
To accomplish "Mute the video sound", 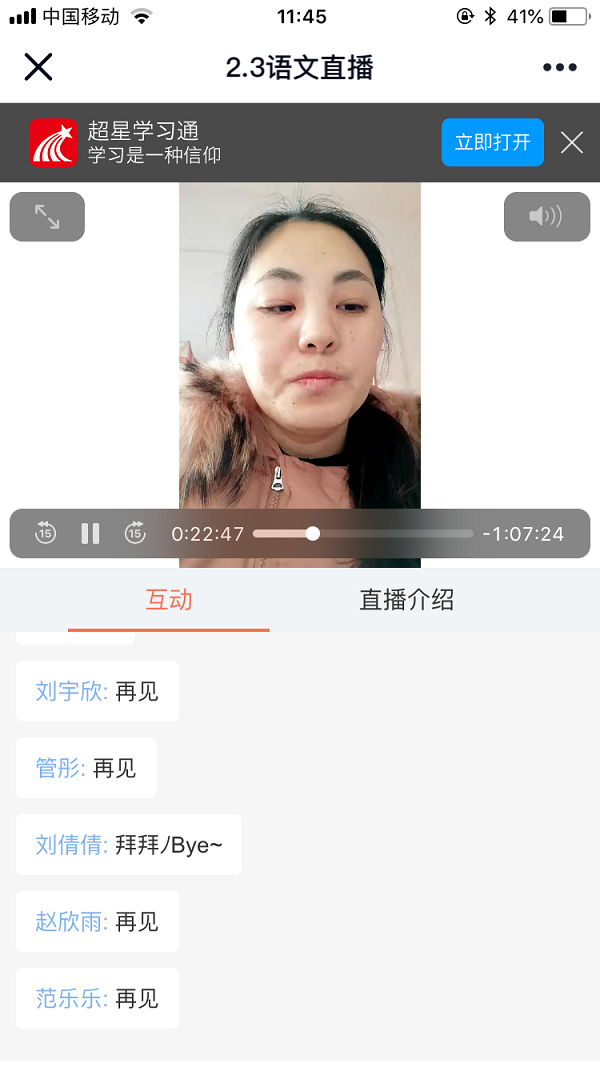I will coord(546,216).
